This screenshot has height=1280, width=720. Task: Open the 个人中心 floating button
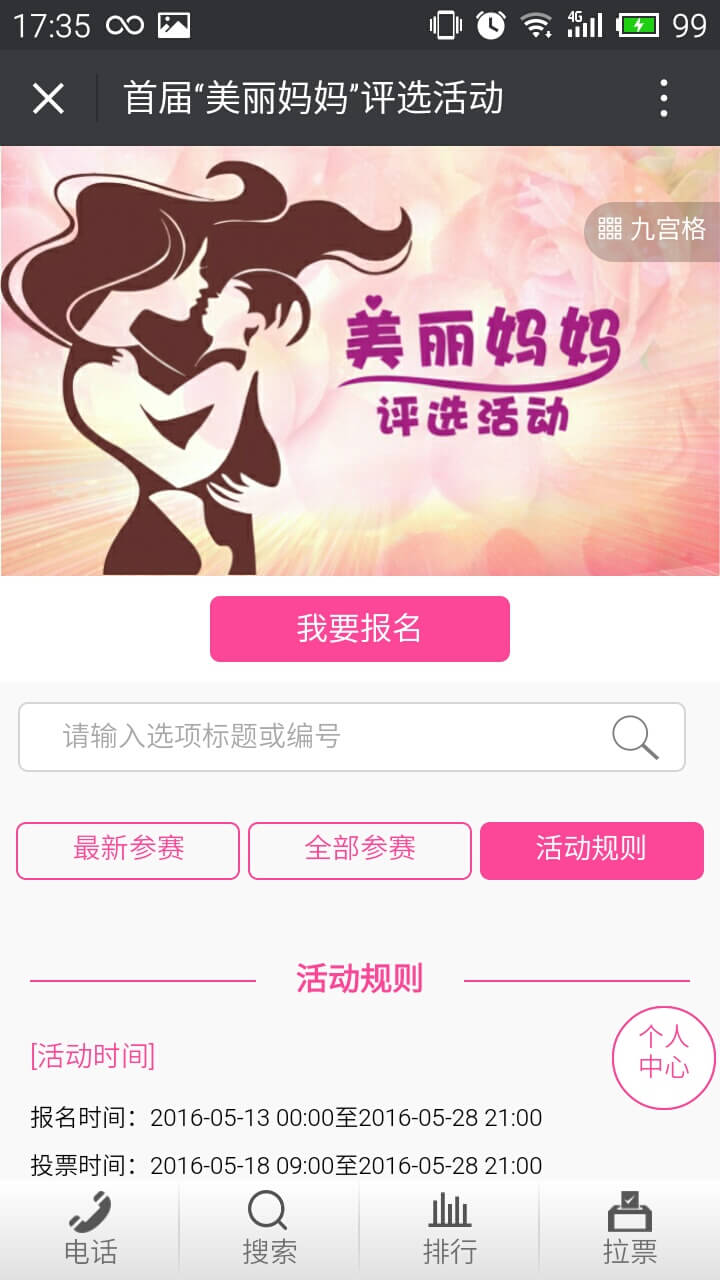tap(664, 1057)
